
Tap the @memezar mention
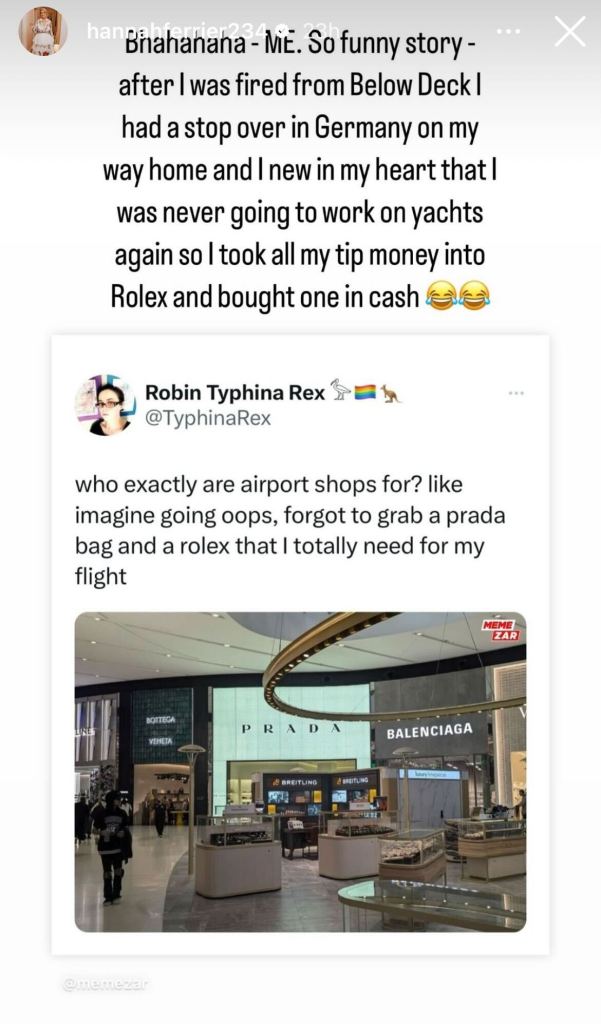click(x=105, y=984)
